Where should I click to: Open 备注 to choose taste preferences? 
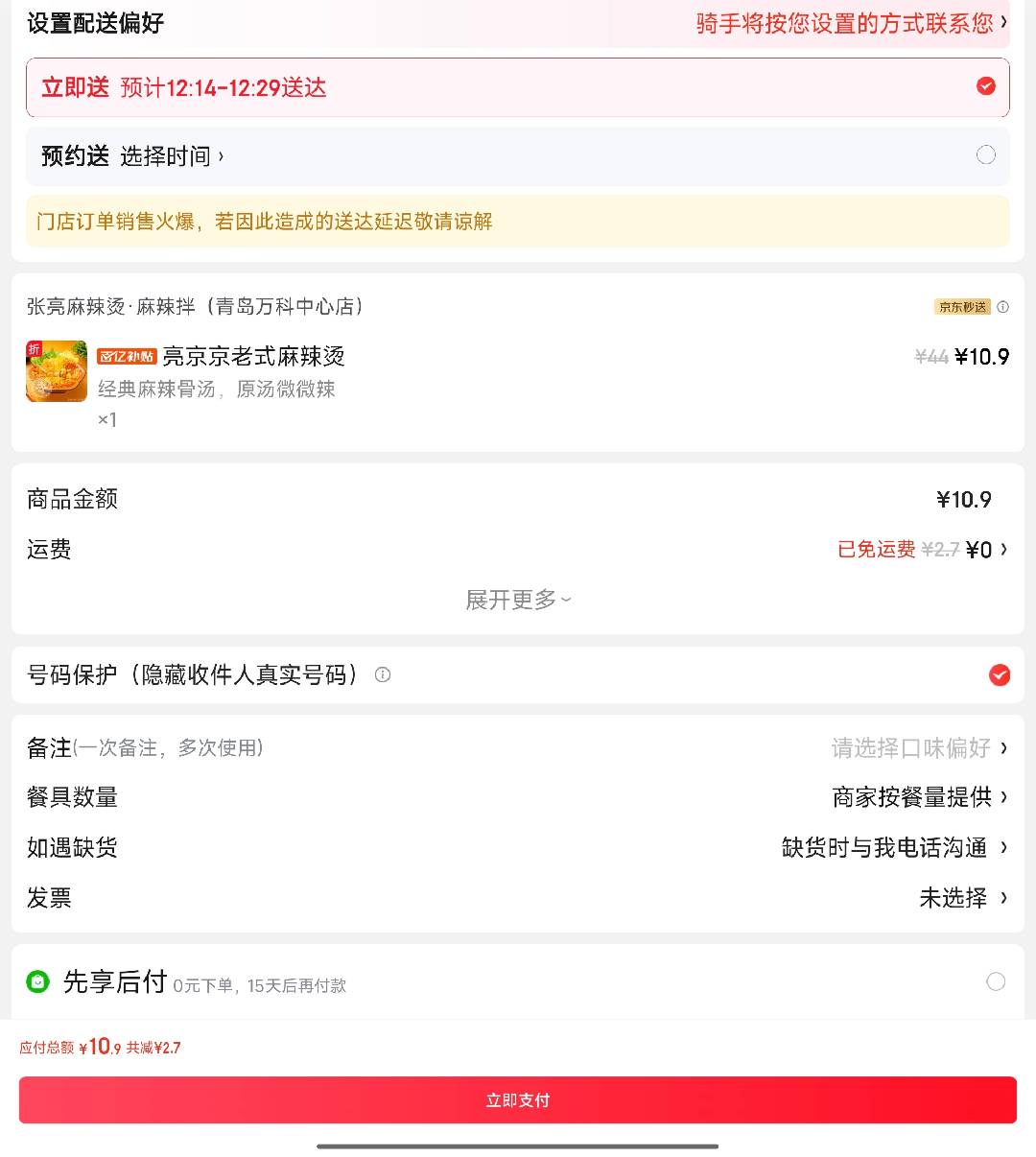point(518,747)
